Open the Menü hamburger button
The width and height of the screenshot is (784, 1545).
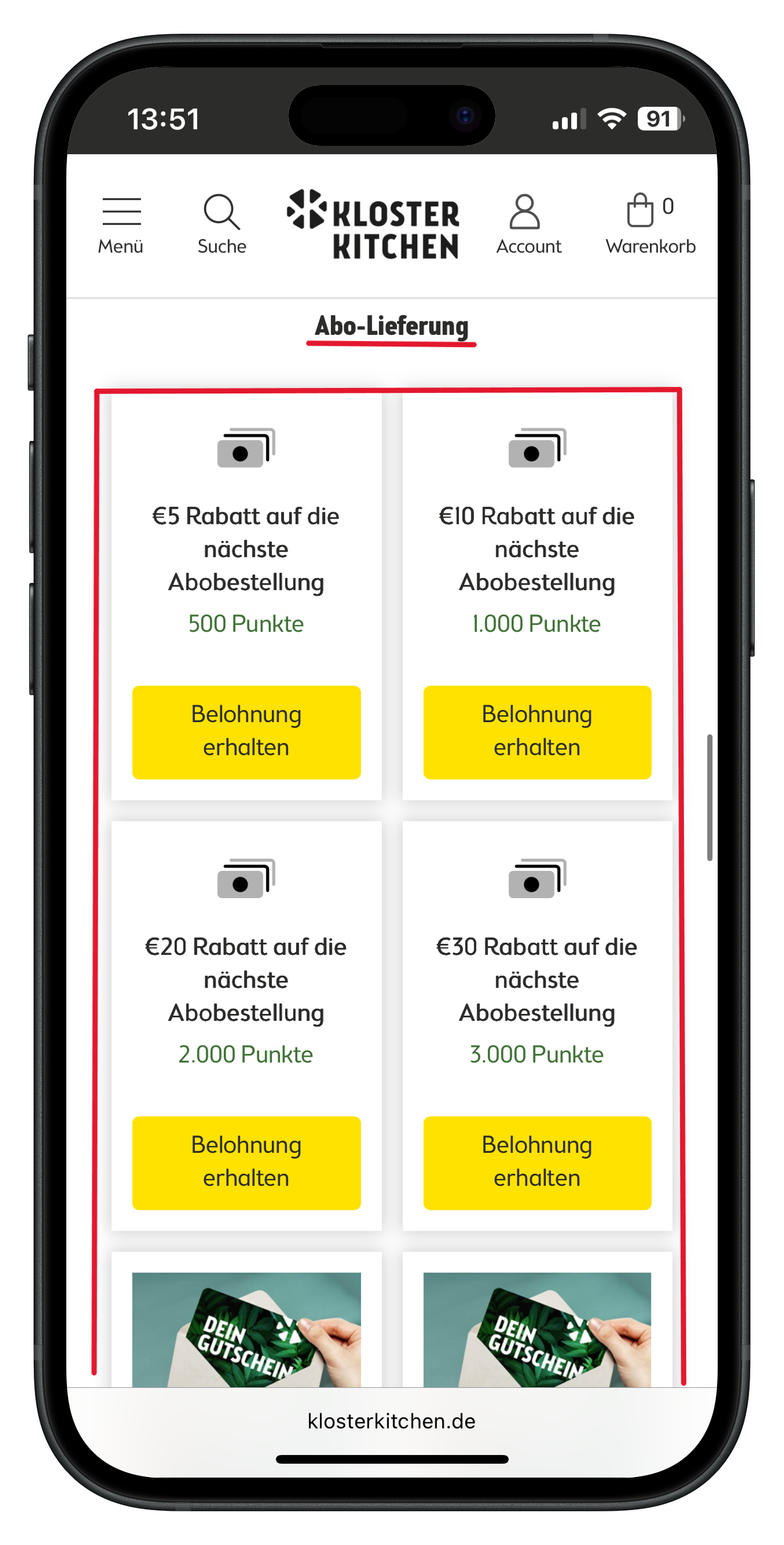121,224
